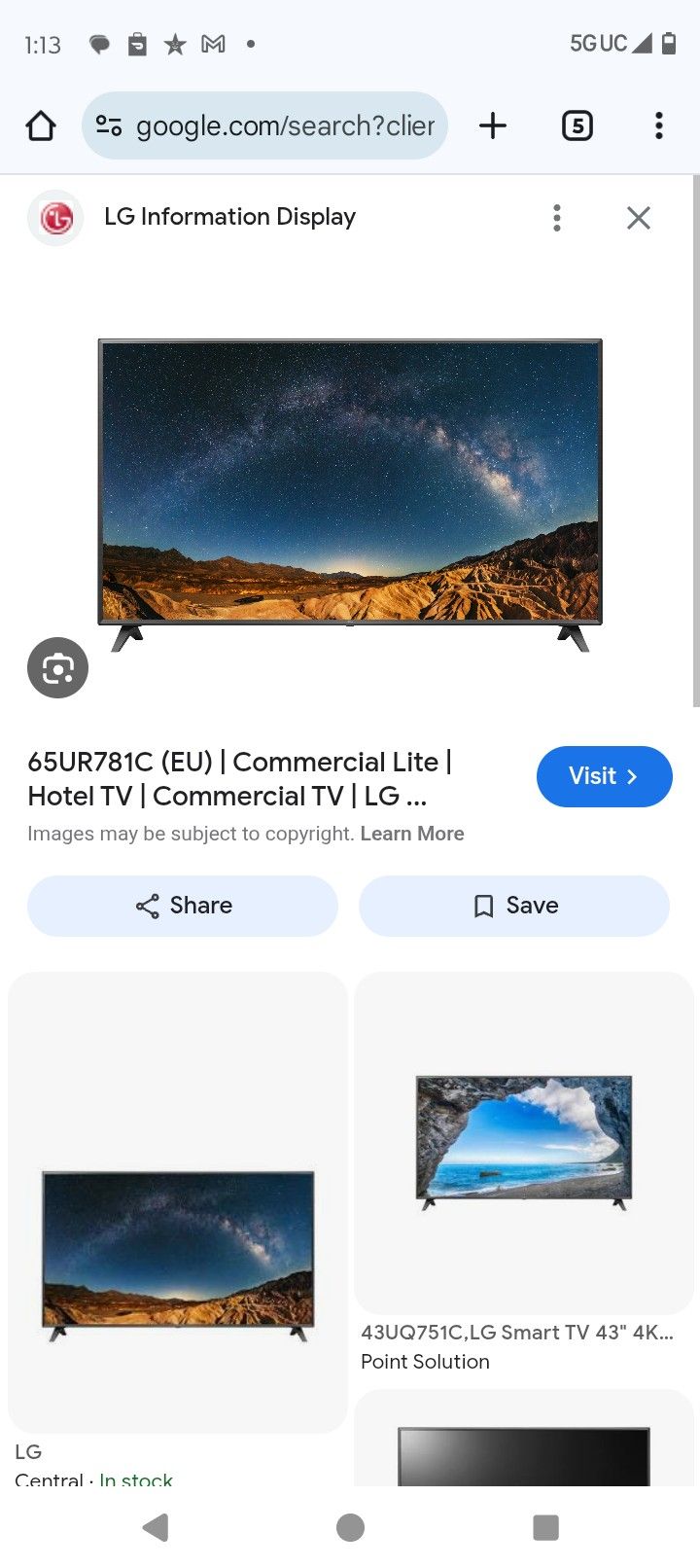Go back using the system back button
The height and width of the screenshot is (1568, 700).
[156, 1527]
